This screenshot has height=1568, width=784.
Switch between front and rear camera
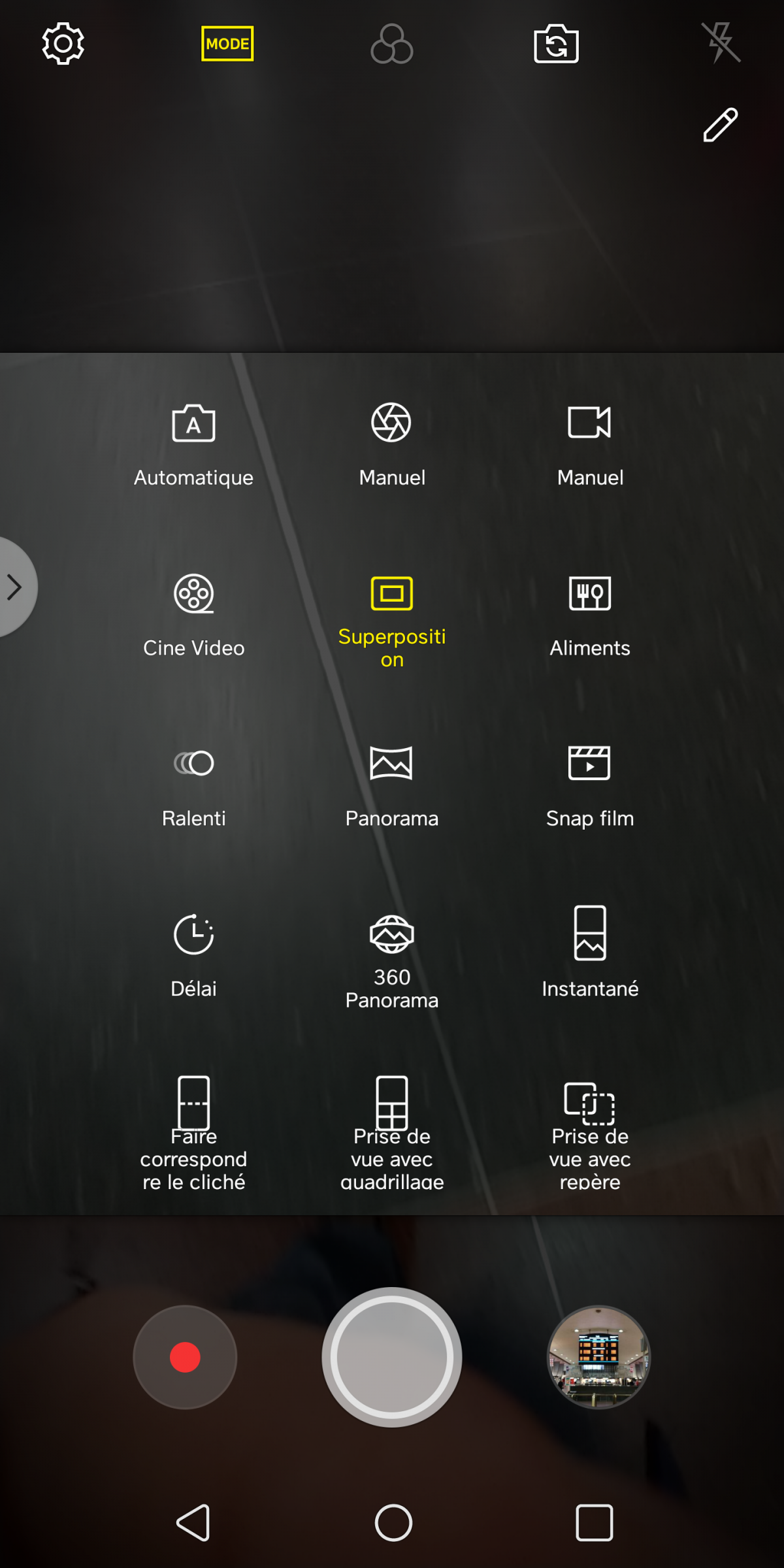point(556,44)
